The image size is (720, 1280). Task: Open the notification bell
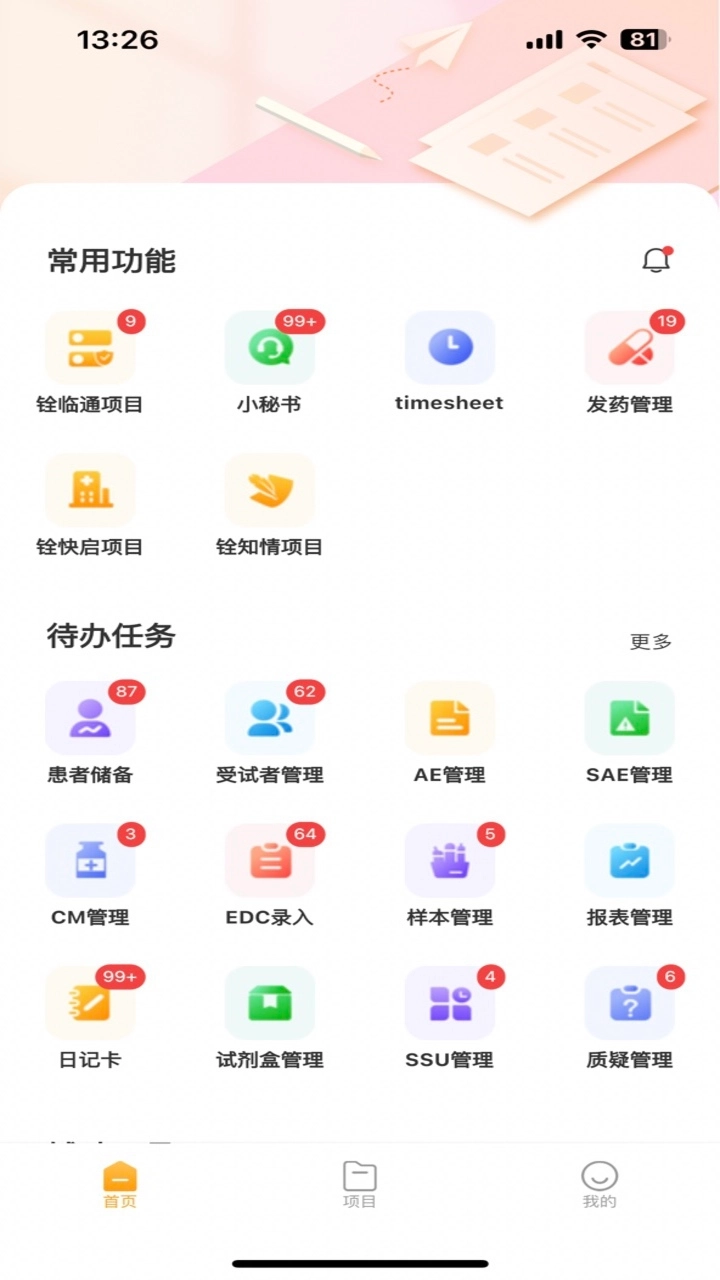click(657, 258)
